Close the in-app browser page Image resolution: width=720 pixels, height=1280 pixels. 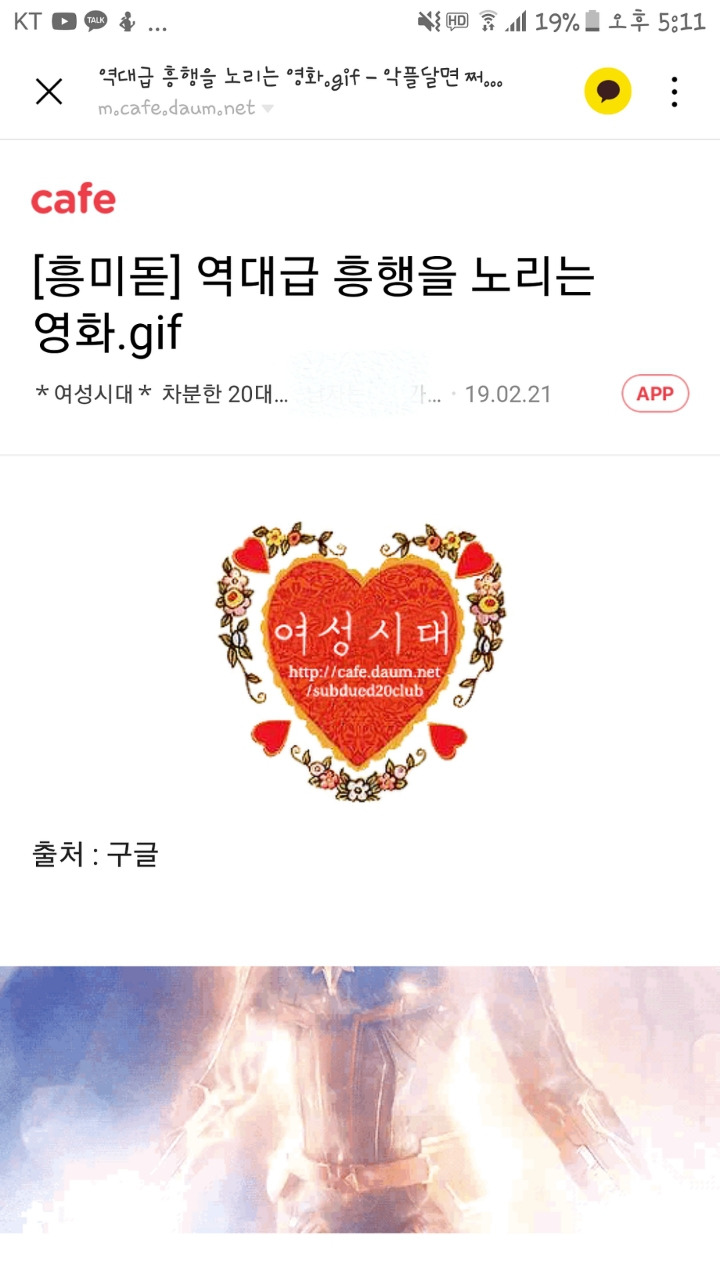(x=49, y=92)
